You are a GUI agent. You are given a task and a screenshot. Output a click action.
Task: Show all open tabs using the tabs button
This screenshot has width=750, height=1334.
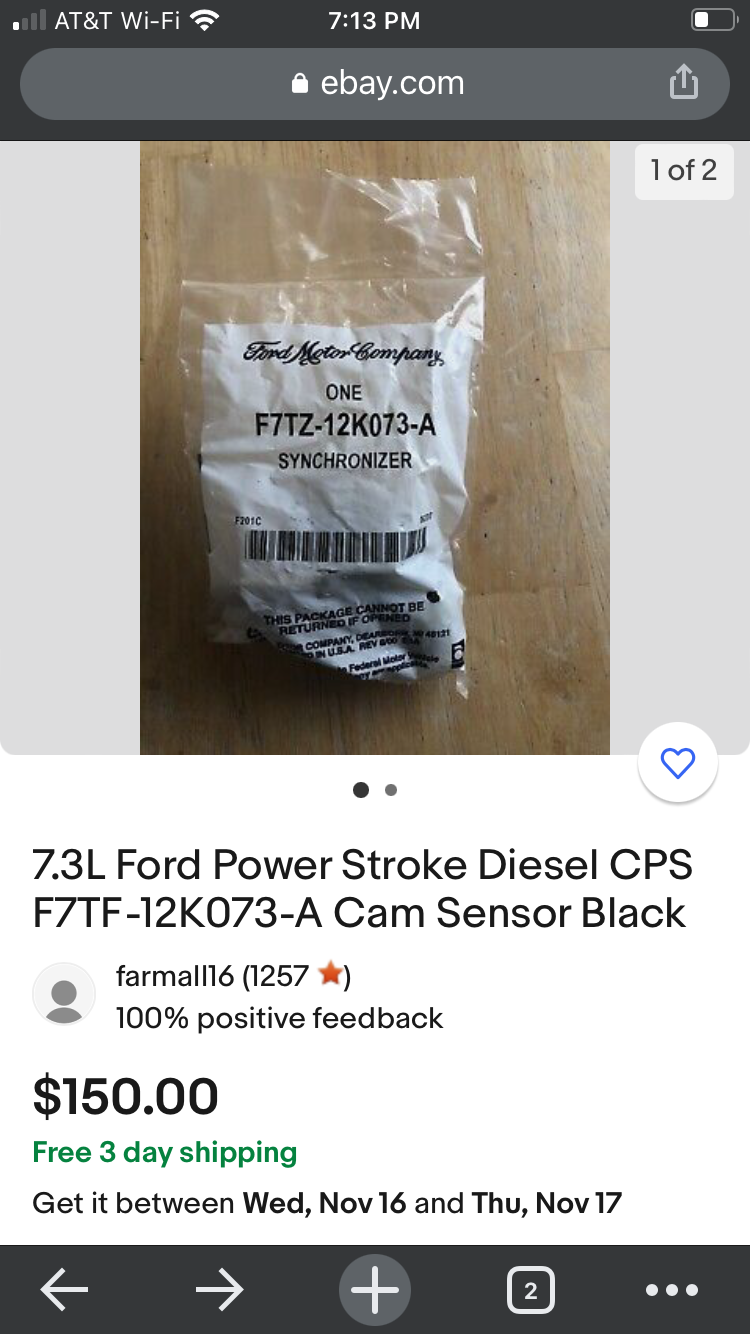click(x=531, y=1289)
